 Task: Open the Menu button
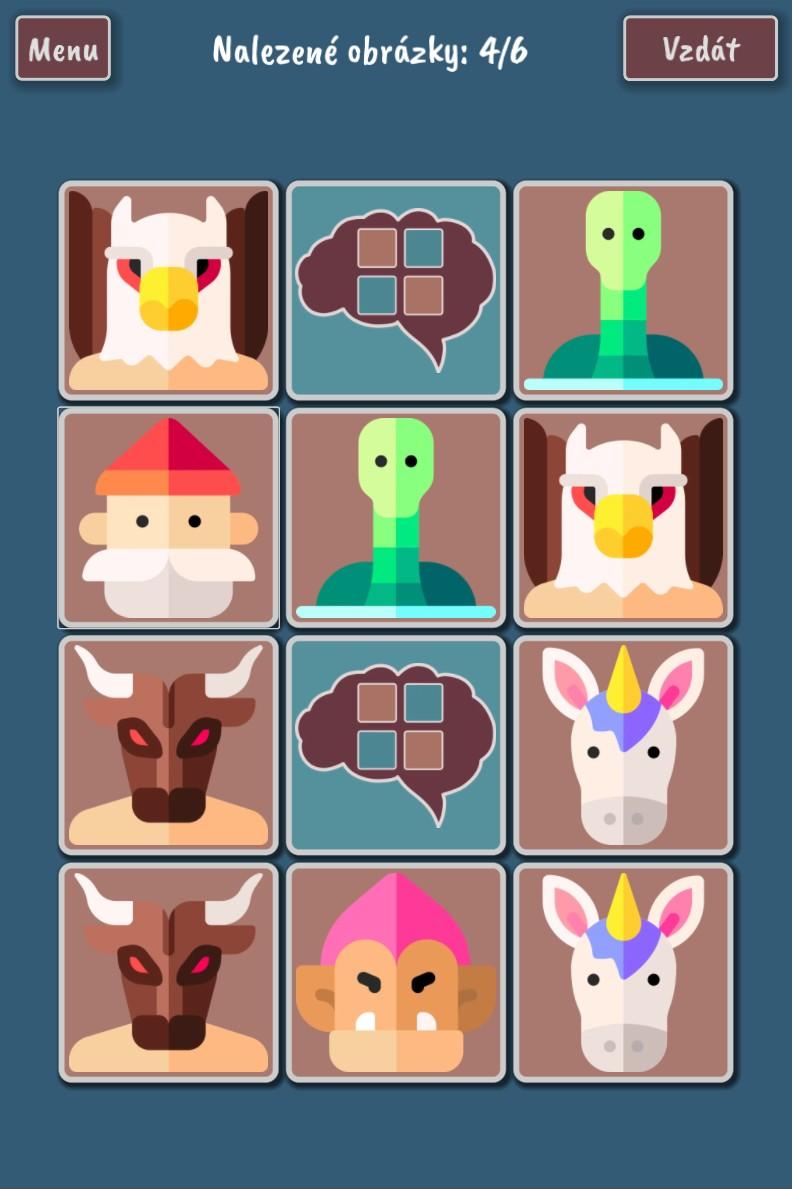[63, 48]
